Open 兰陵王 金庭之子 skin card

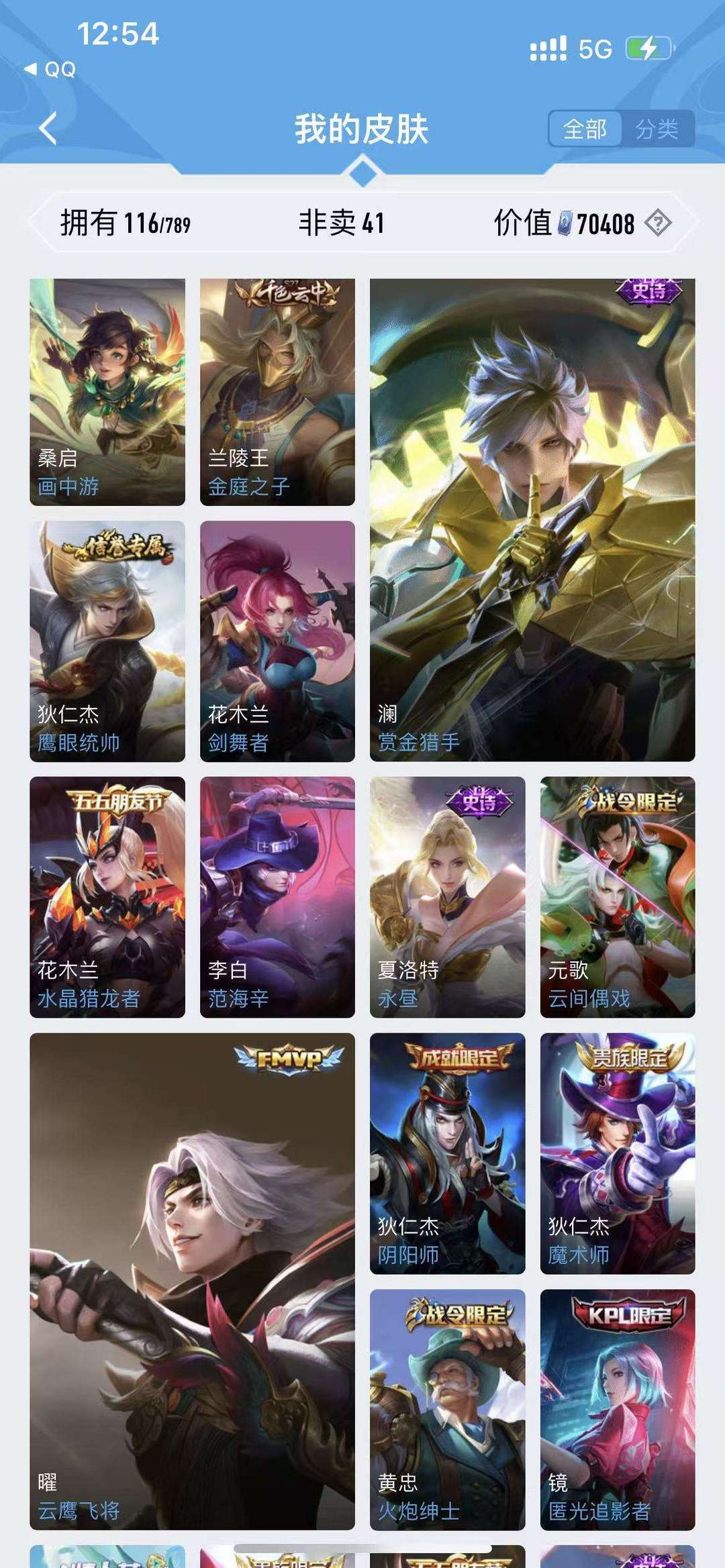click(x=277, y=392)
